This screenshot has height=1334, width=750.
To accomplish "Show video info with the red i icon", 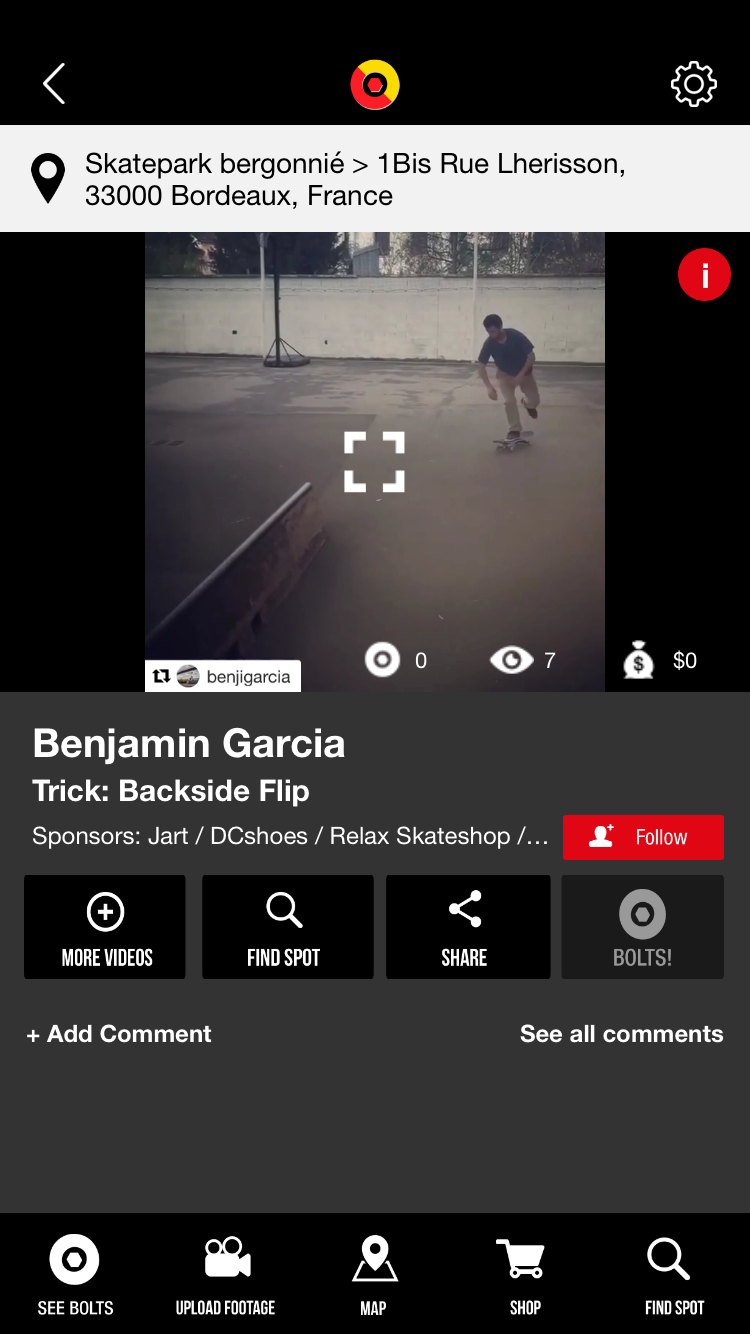I will 704,274.
